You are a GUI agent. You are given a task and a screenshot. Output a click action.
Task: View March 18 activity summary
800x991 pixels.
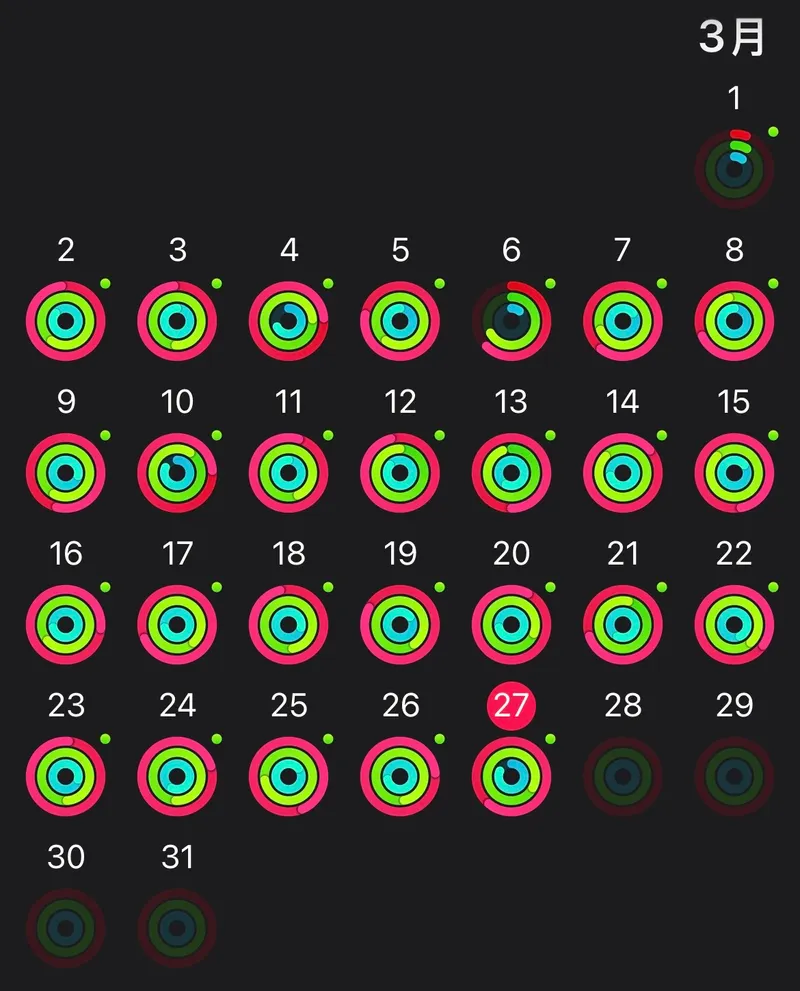289,625
